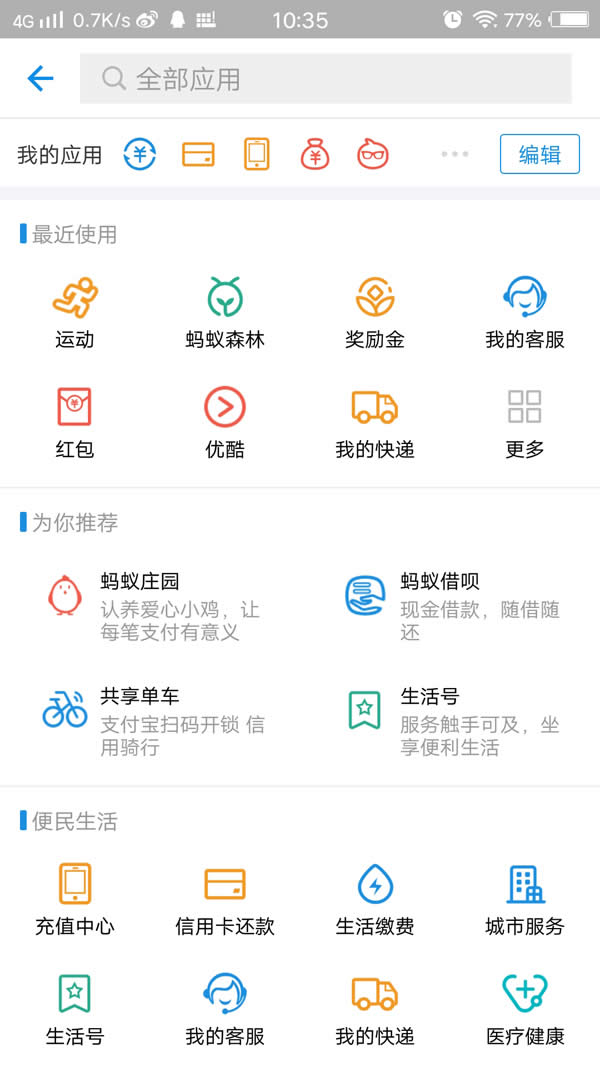Viewport: 600px width, 1067px height.
Task: Open 我的客服 in 最近使用
Action: coord(524,312)
